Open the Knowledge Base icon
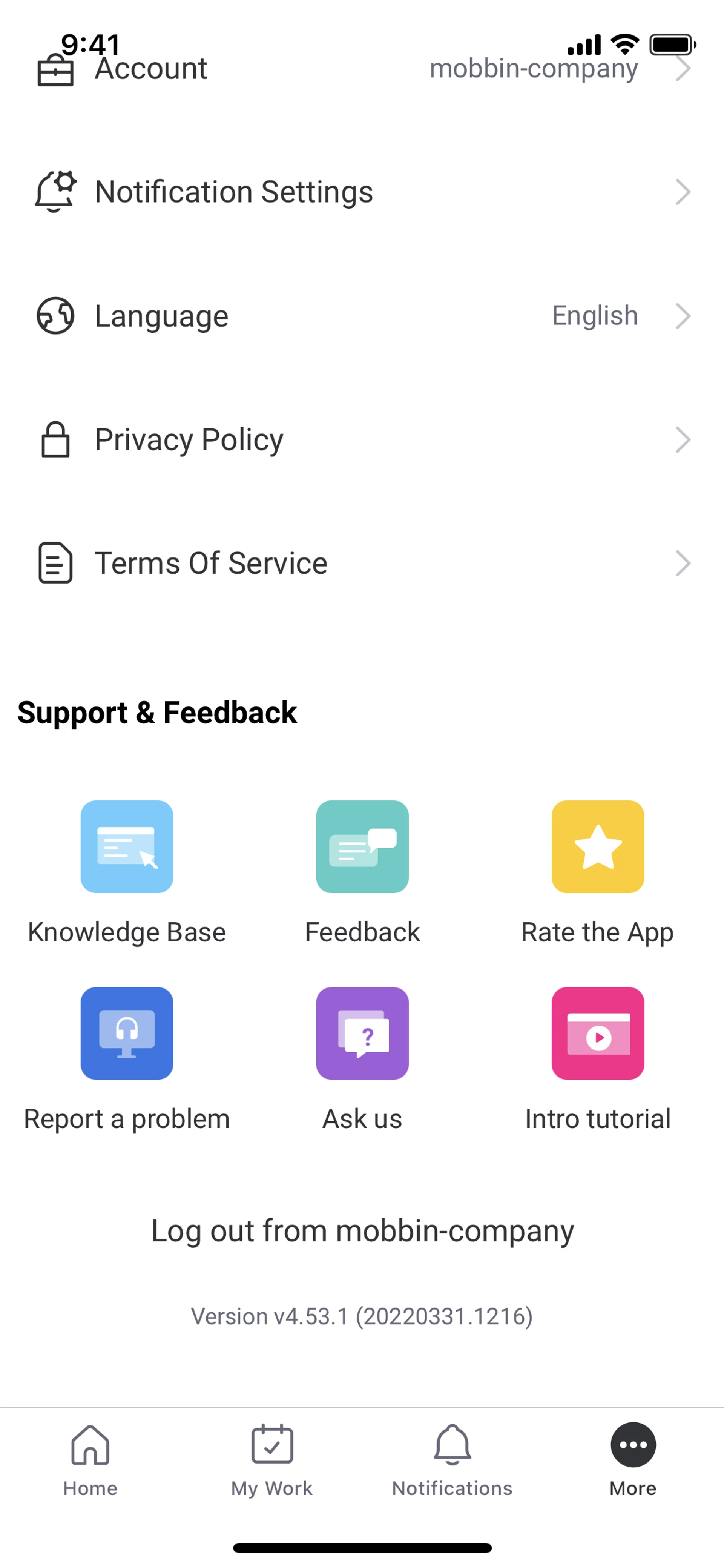Screen dimensions: 724x1568 click(x=127, y=847)
